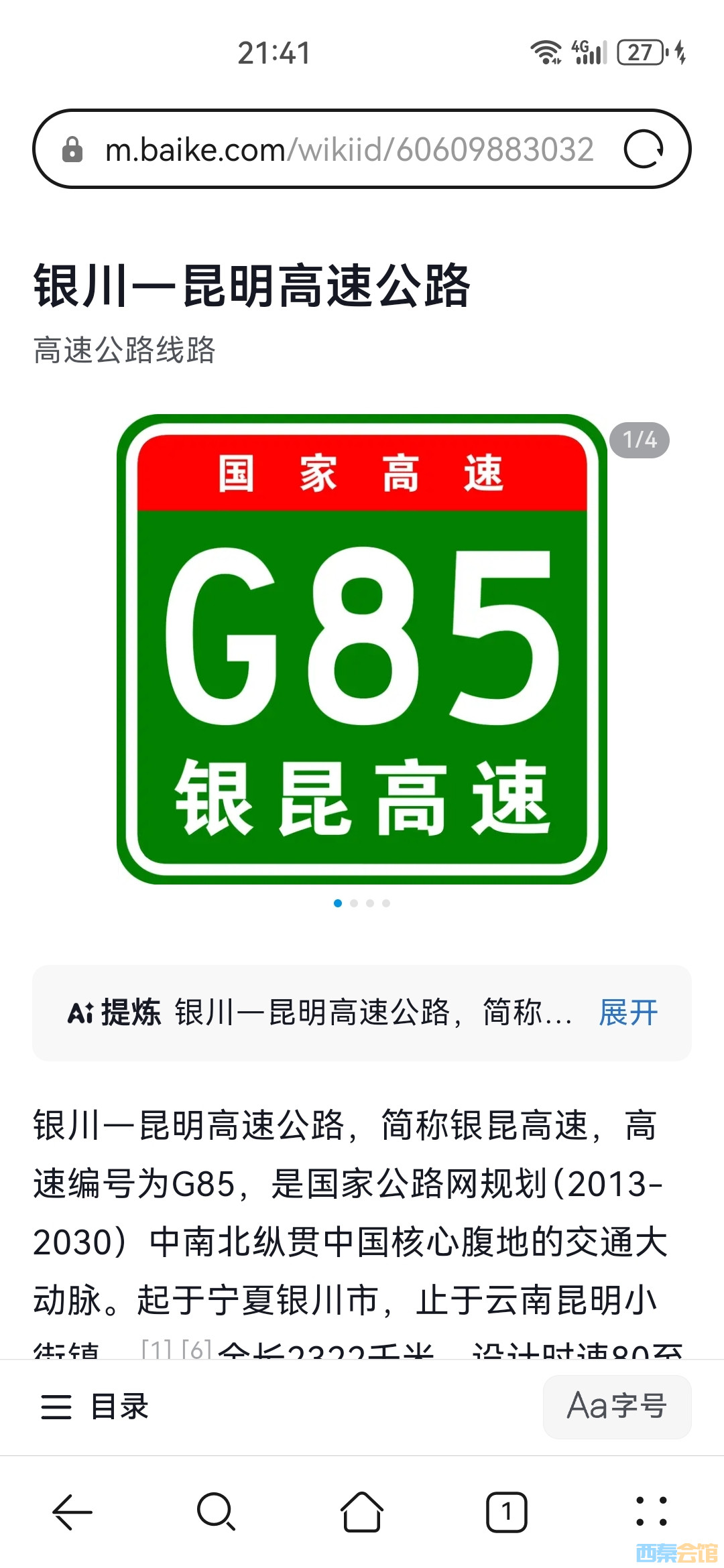Open the browser four-dot menu
Image resolution: width=724 pixels, height=1568 pixels.
point(651,1512)
